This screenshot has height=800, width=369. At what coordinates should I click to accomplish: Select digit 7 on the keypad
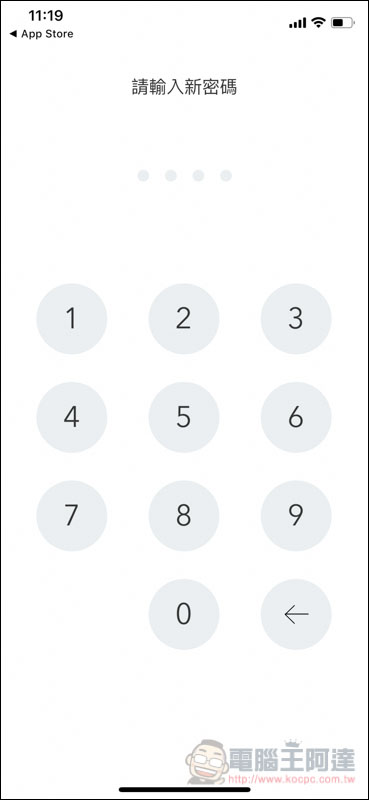pos(71,516)
